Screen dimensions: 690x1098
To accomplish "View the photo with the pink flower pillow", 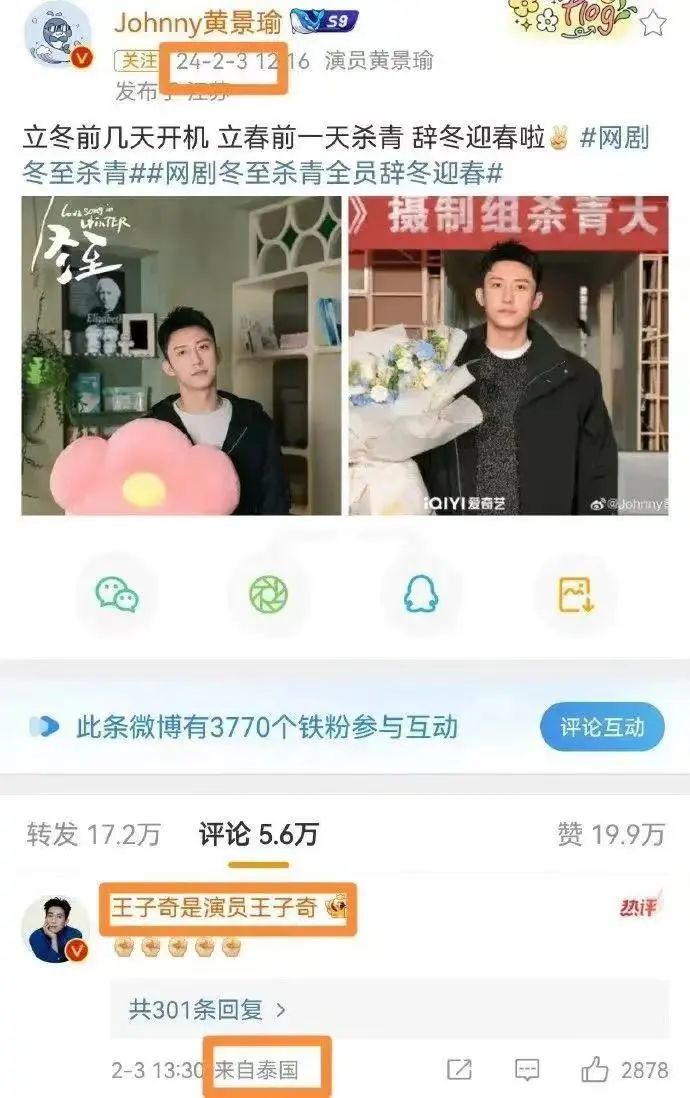I will [x=182, y=356].
